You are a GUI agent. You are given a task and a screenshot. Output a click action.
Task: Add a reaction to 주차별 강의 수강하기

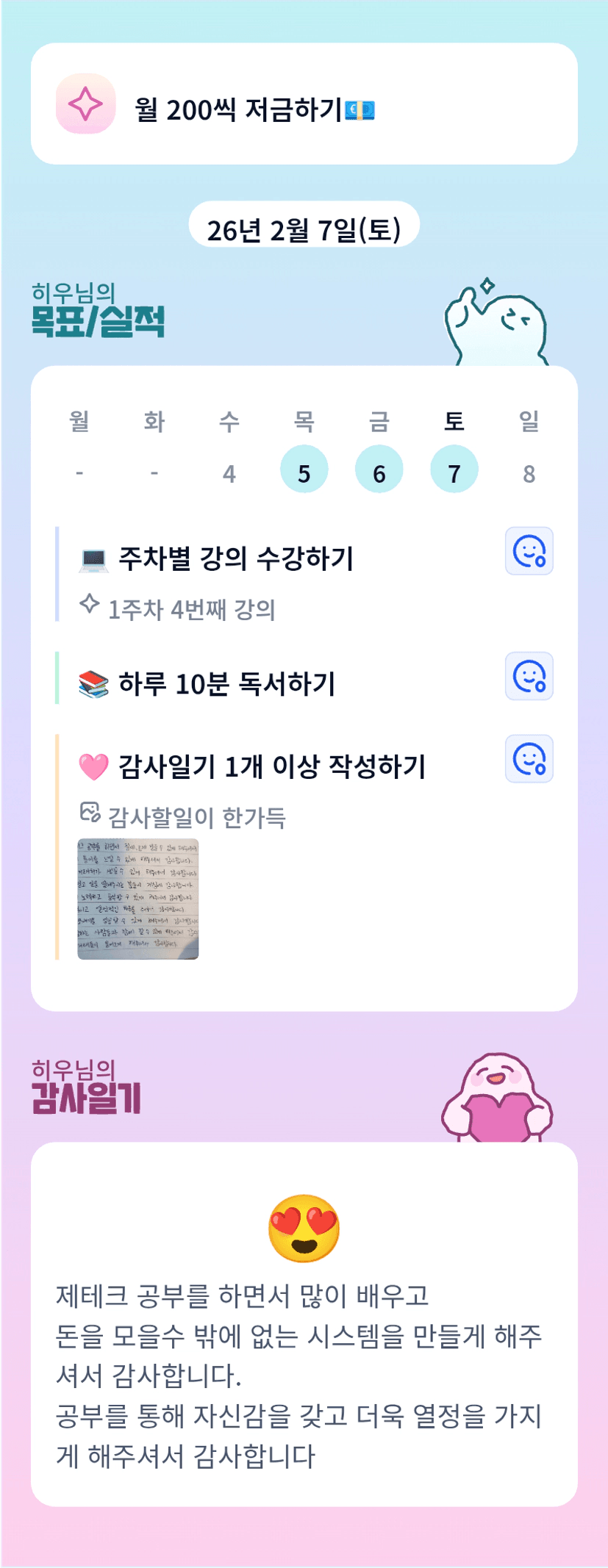click(x=529, y=551)
